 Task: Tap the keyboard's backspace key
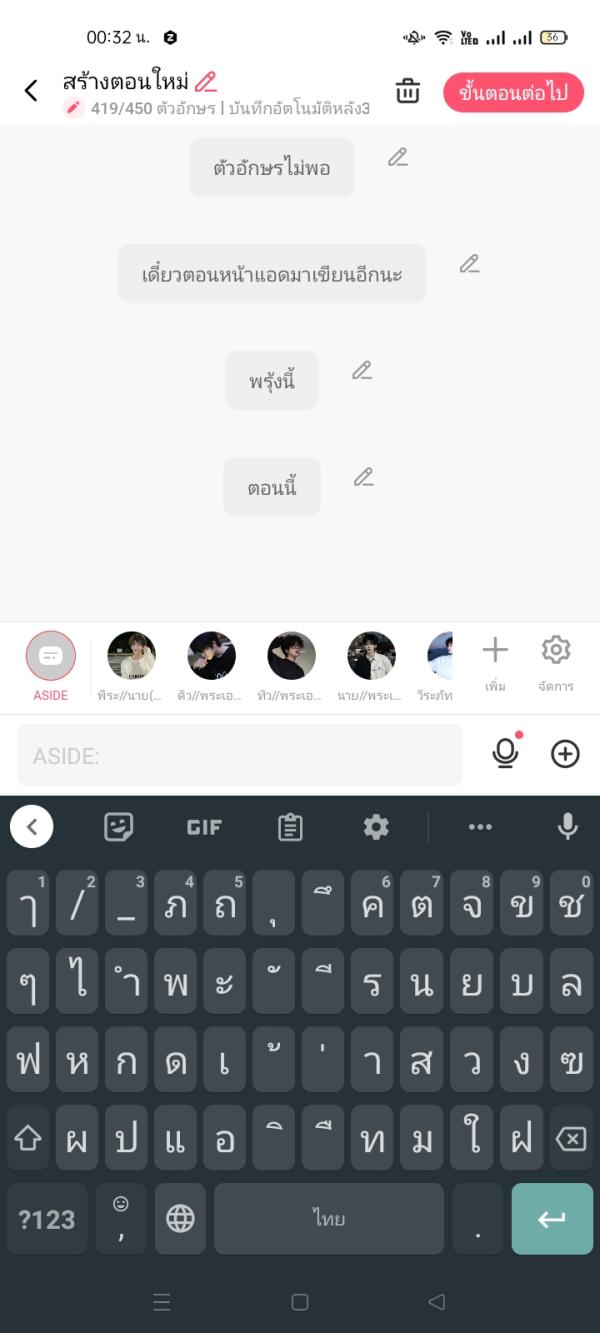pyautogui.click(x=570, y=1139)
